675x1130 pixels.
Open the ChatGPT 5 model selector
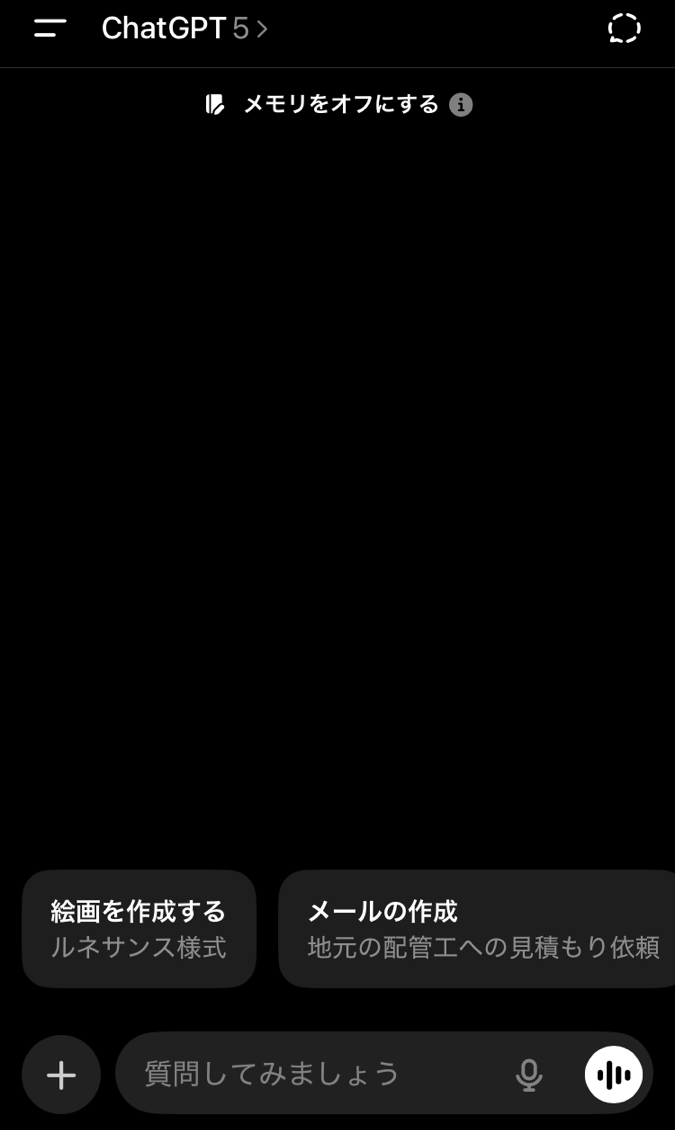click(x=184, y=29)
